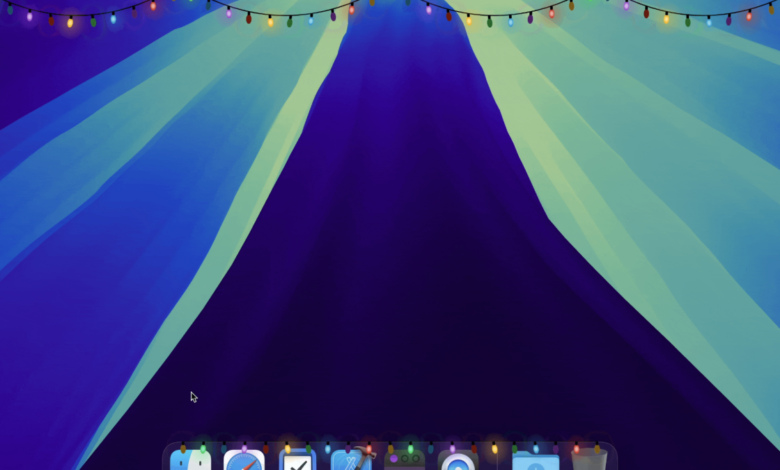This screenshot has height=470, width=780.
Task: Open Finder from the dock
Action: coord(190,461)
